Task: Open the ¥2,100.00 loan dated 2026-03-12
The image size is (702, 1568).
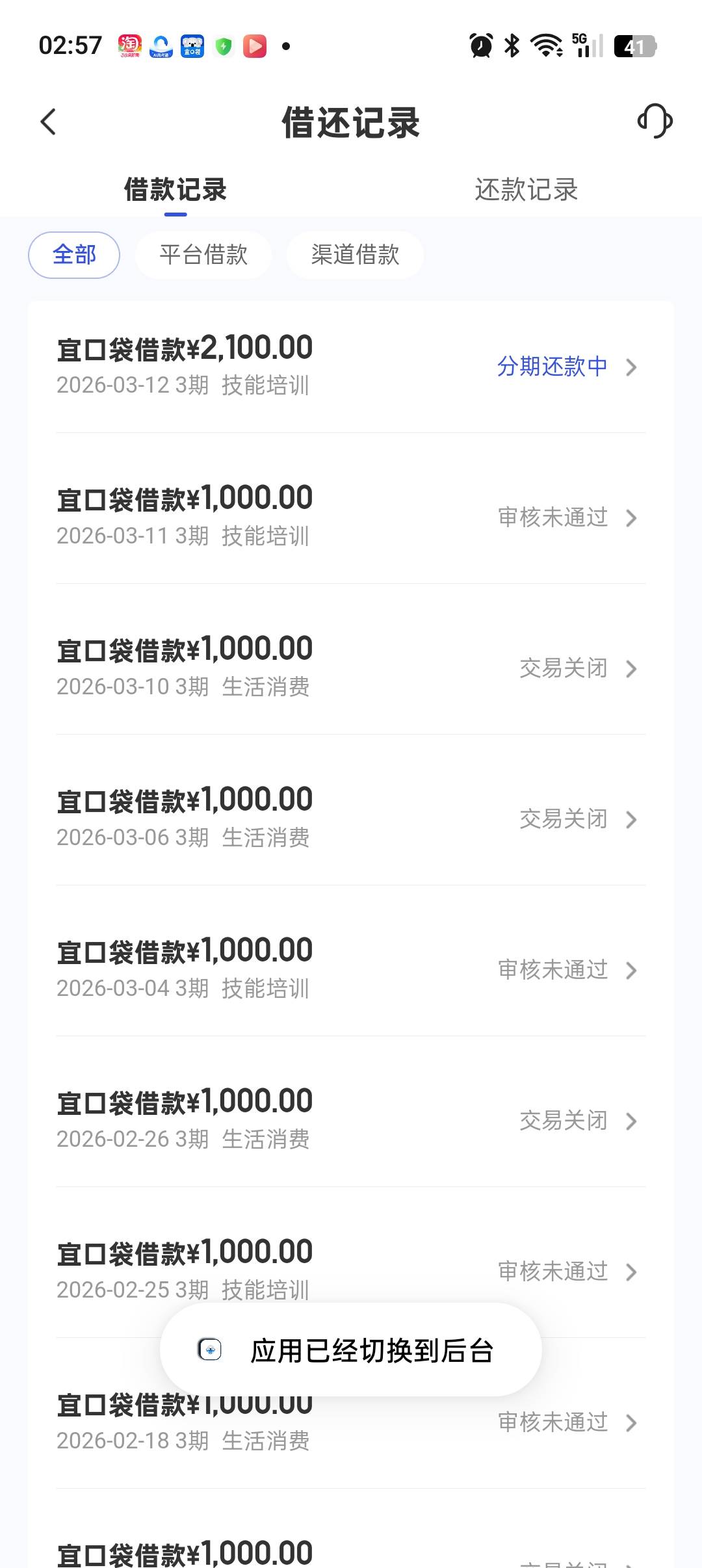Action: coord(351,366)
